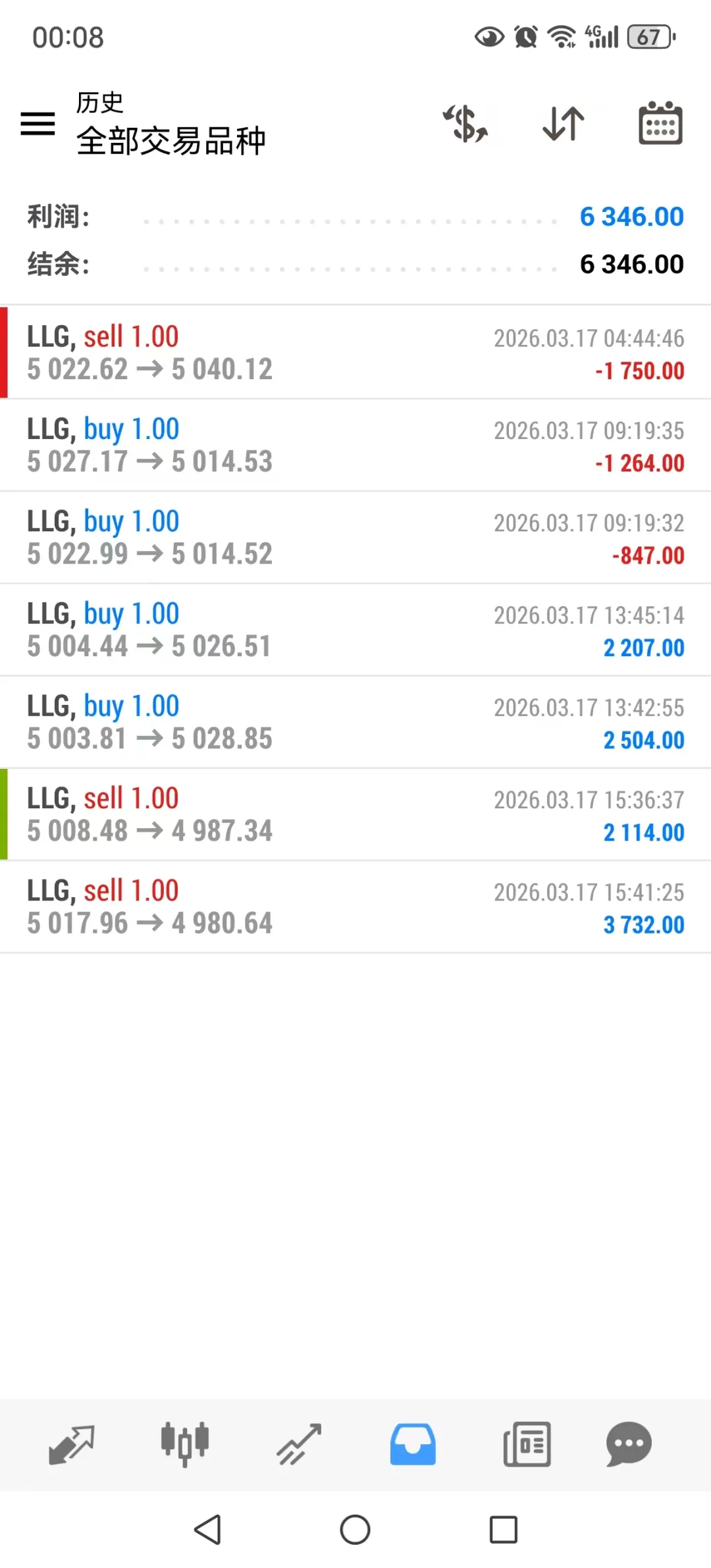View the buy trade with 2 504.00 profit

pyautogui.click(x=355, y=721)
